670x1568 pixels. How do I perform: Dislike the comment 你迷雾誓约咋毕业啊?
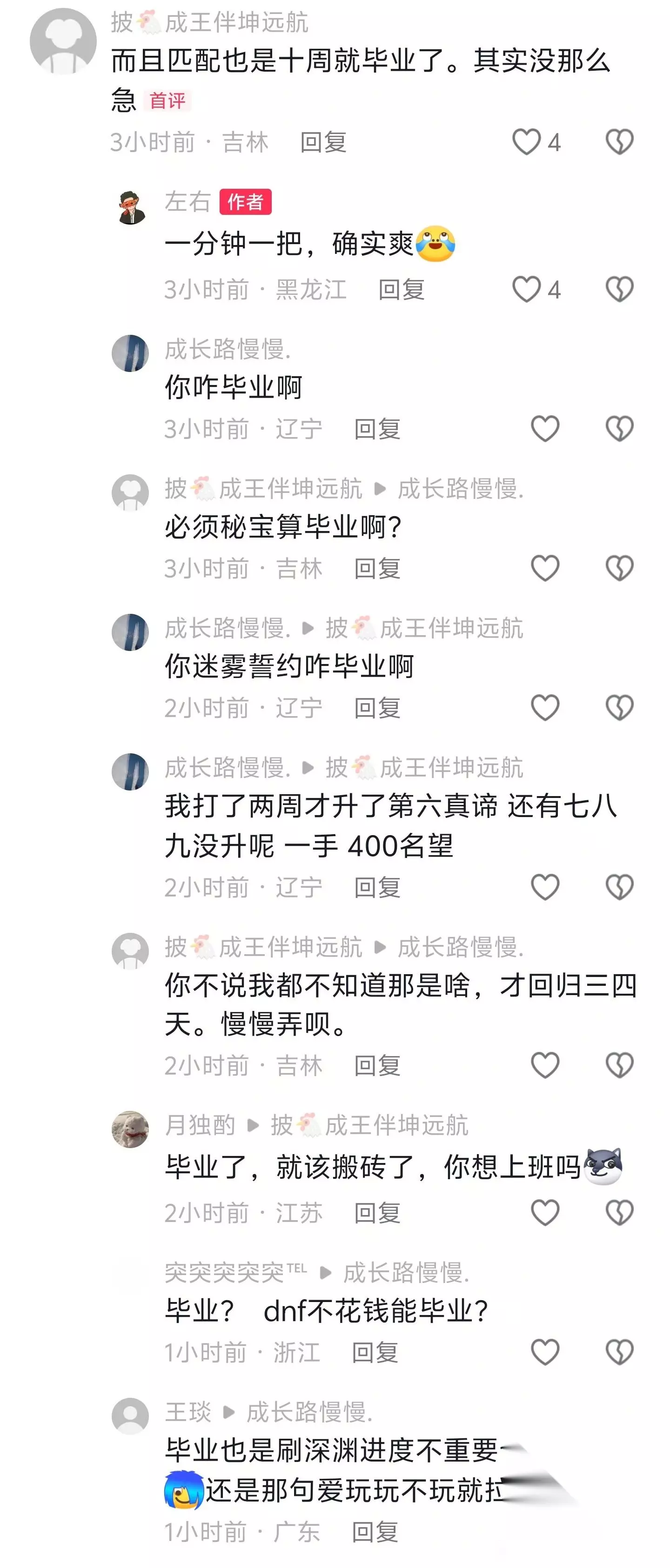(619, 708)
